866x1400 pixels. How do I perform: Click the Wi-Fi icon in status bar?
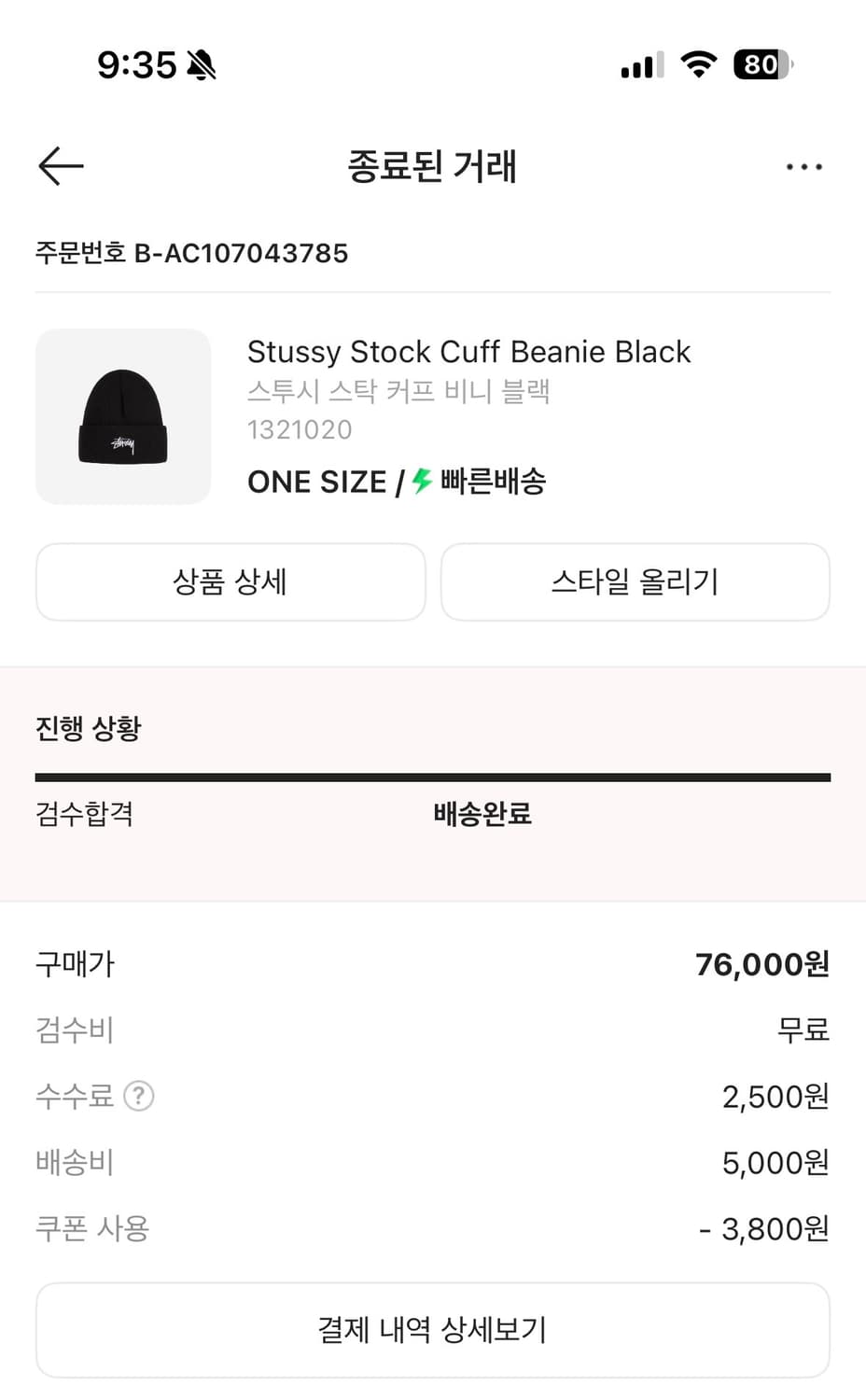tap(697, 63)
